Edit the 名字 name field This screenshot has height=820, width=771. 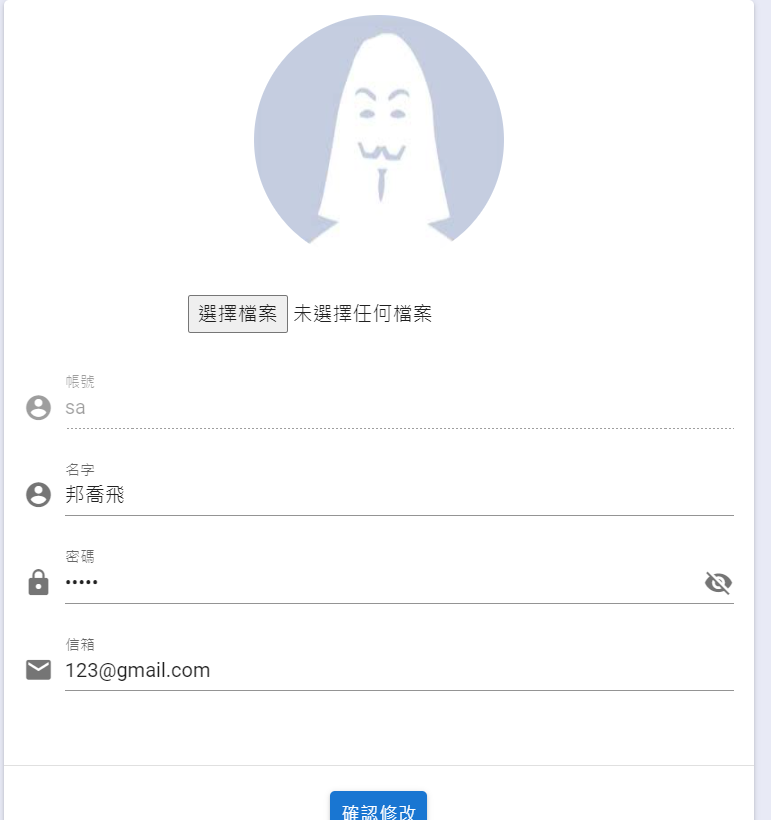[398, 495]
